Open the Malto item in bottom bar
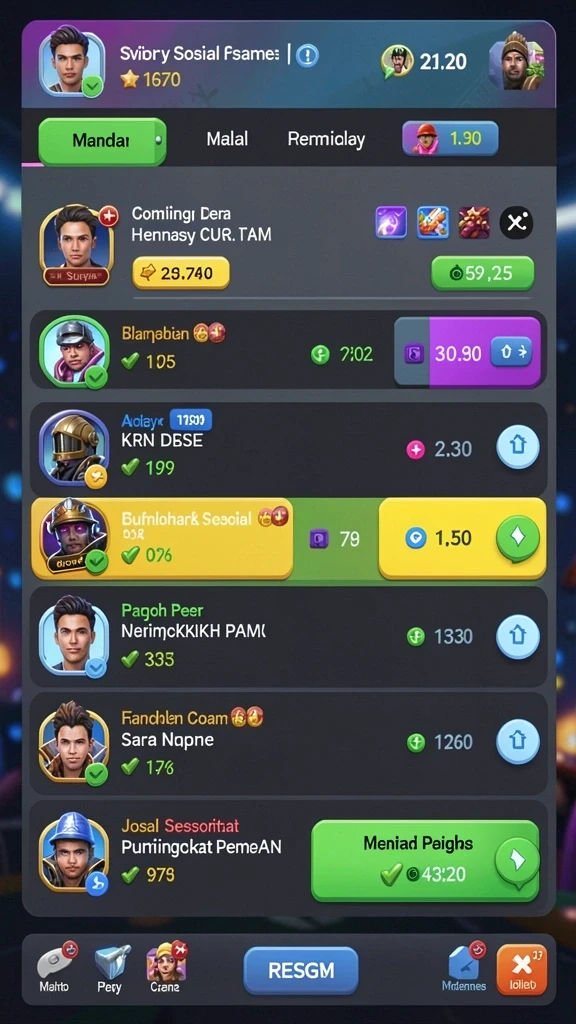The height and width of the screenshot is (1024, 576). click(x=55, y=968)
